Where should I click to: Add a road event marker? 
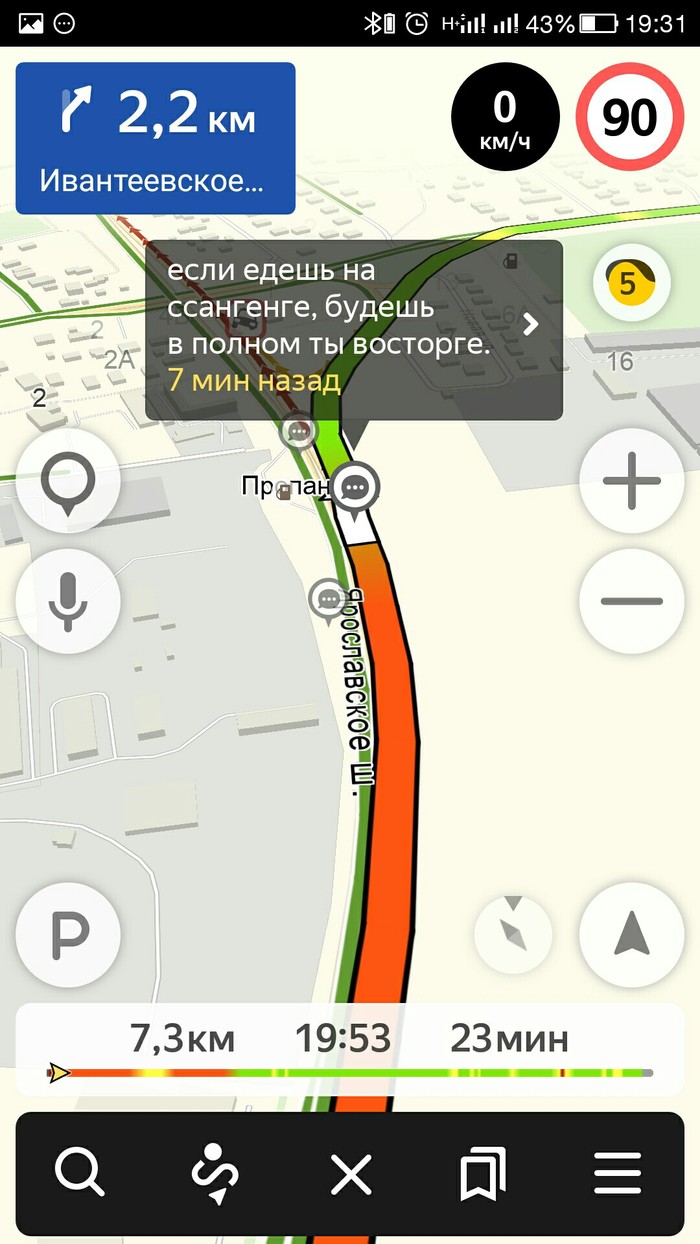coord(68,483)
